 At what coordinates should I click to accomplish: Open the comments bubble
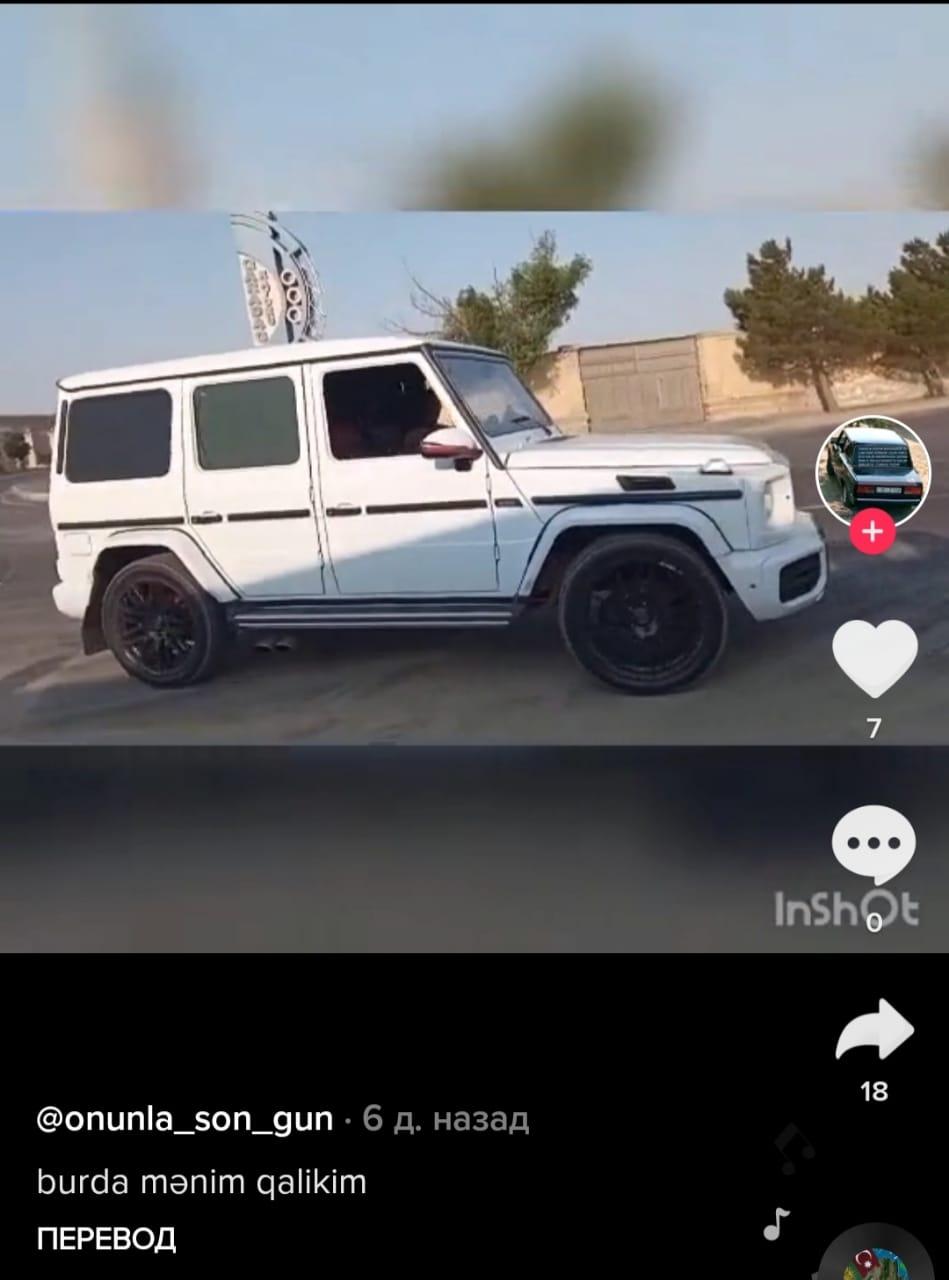click(873, 845)
